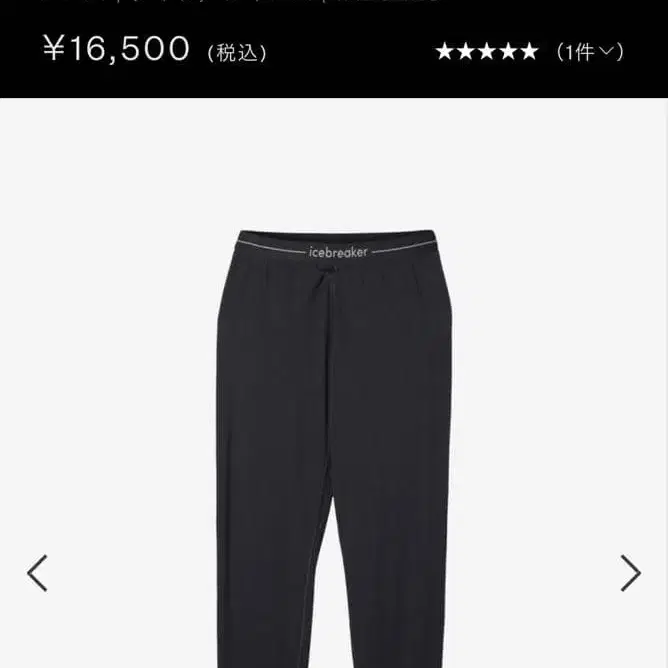668x668 pixels.
Task: Expand the 1件 reviews dropdown
Action: (590, 52)
